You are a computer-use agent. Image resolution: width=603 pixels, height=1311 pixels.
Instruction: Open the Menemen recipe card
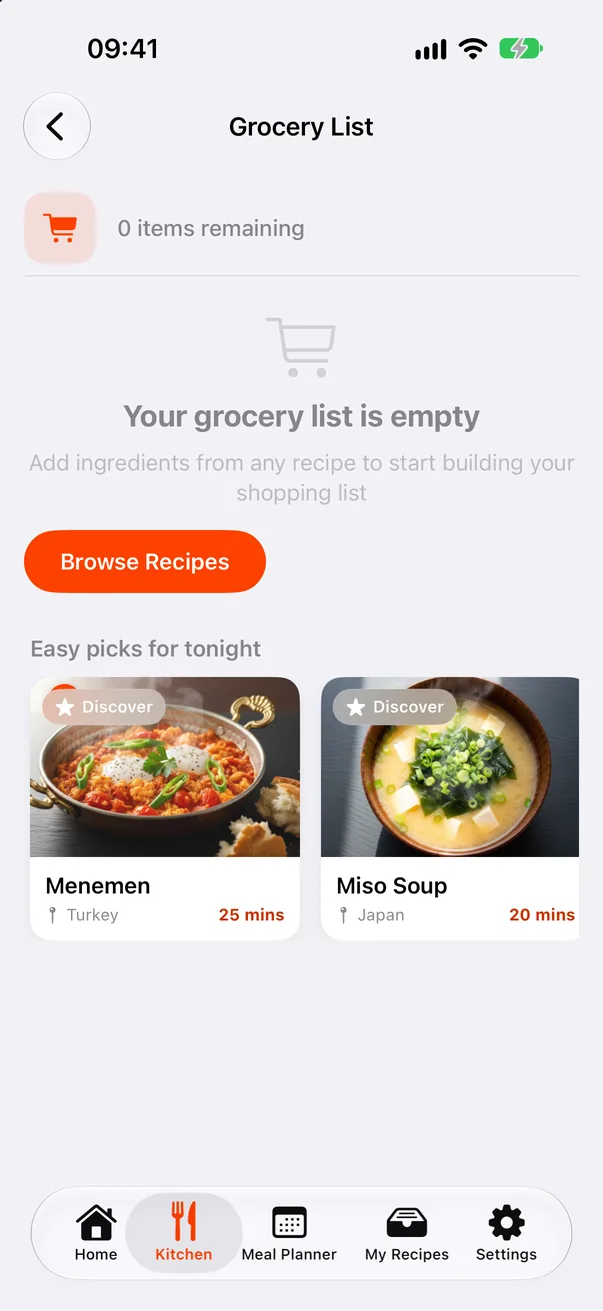pyautogui.click(x=165, y=809)
